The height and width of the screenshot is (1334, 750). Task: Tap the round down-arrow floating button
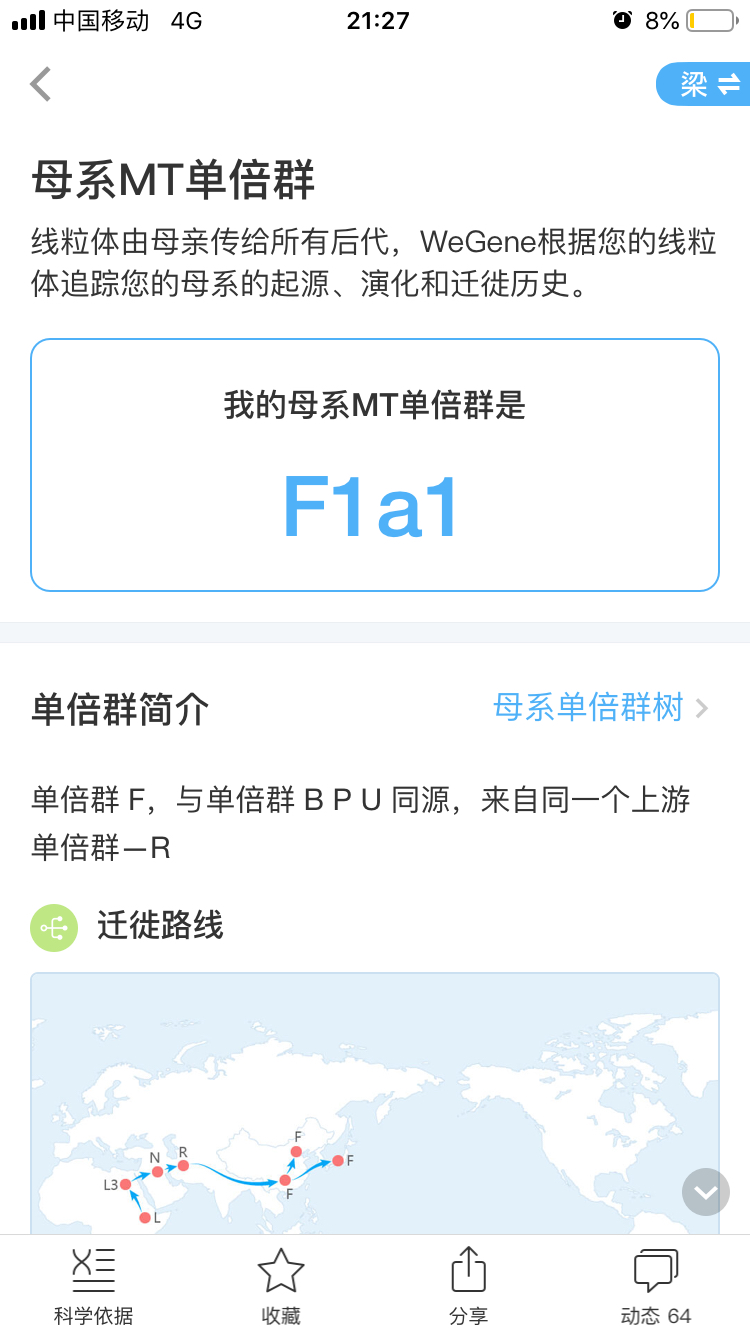(706, 1192)
